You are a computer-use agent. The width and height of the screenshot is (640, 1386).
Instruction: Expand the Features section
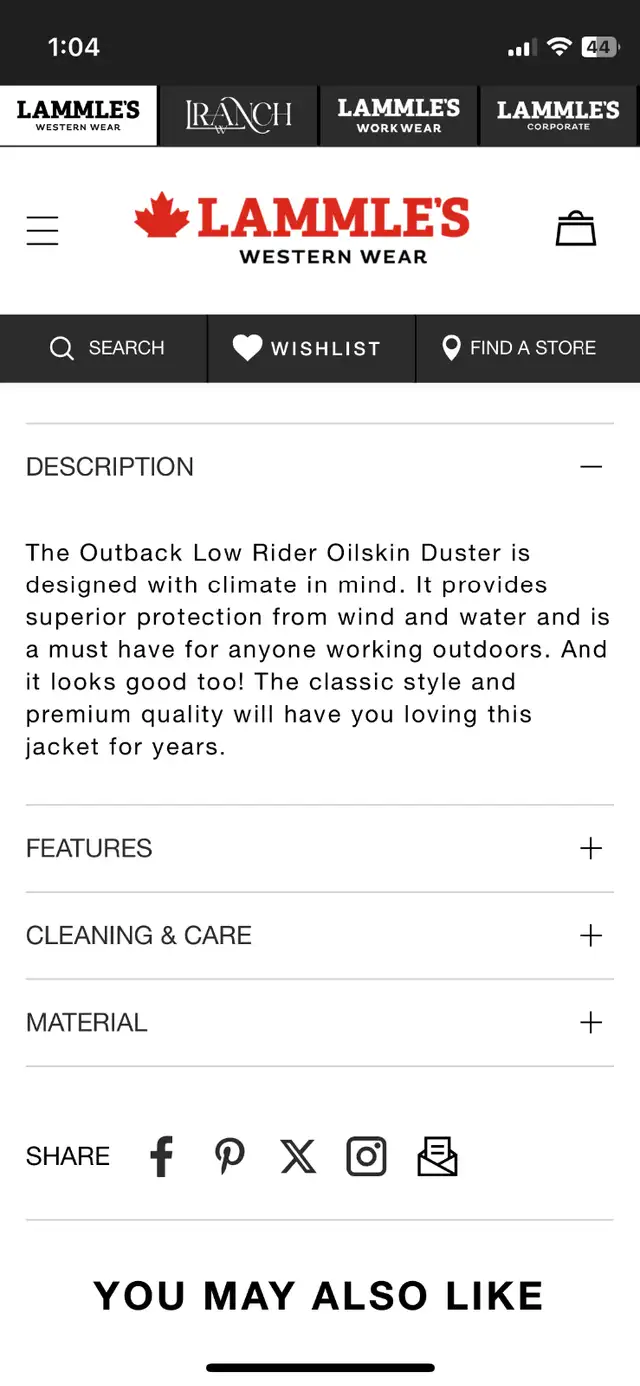point(320,848)
